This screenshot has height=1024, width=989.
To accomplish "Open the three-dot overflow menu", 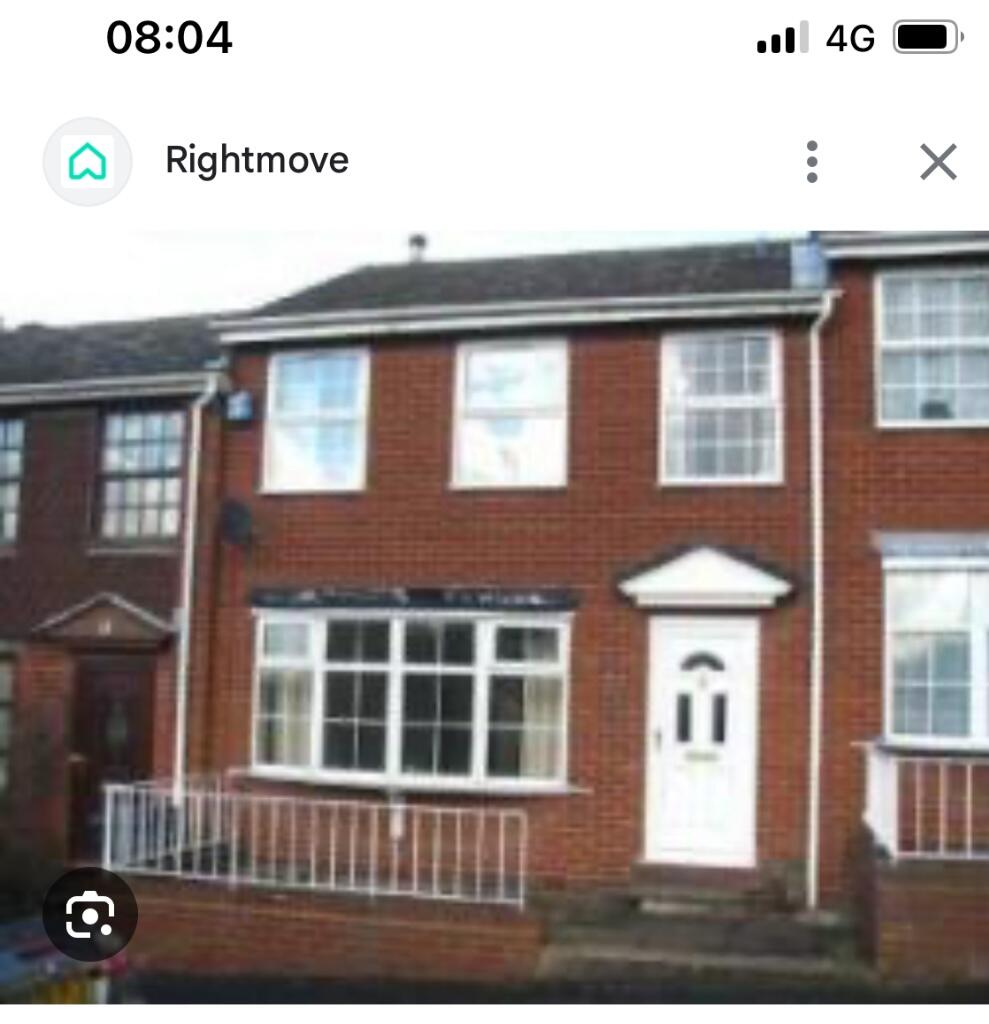I will click(812, 161).
